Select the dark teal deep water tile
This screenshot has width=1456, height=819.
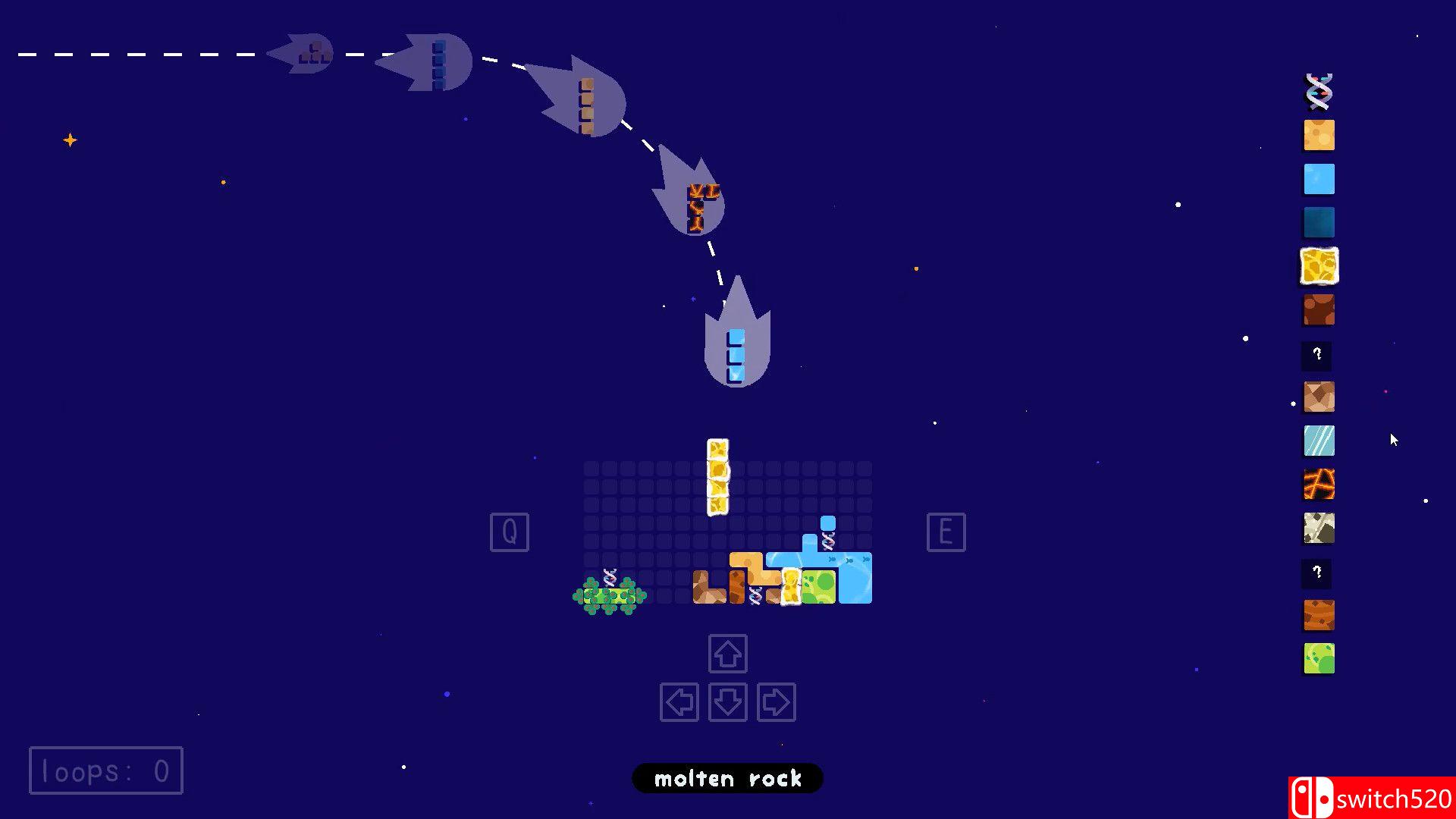1319,223
